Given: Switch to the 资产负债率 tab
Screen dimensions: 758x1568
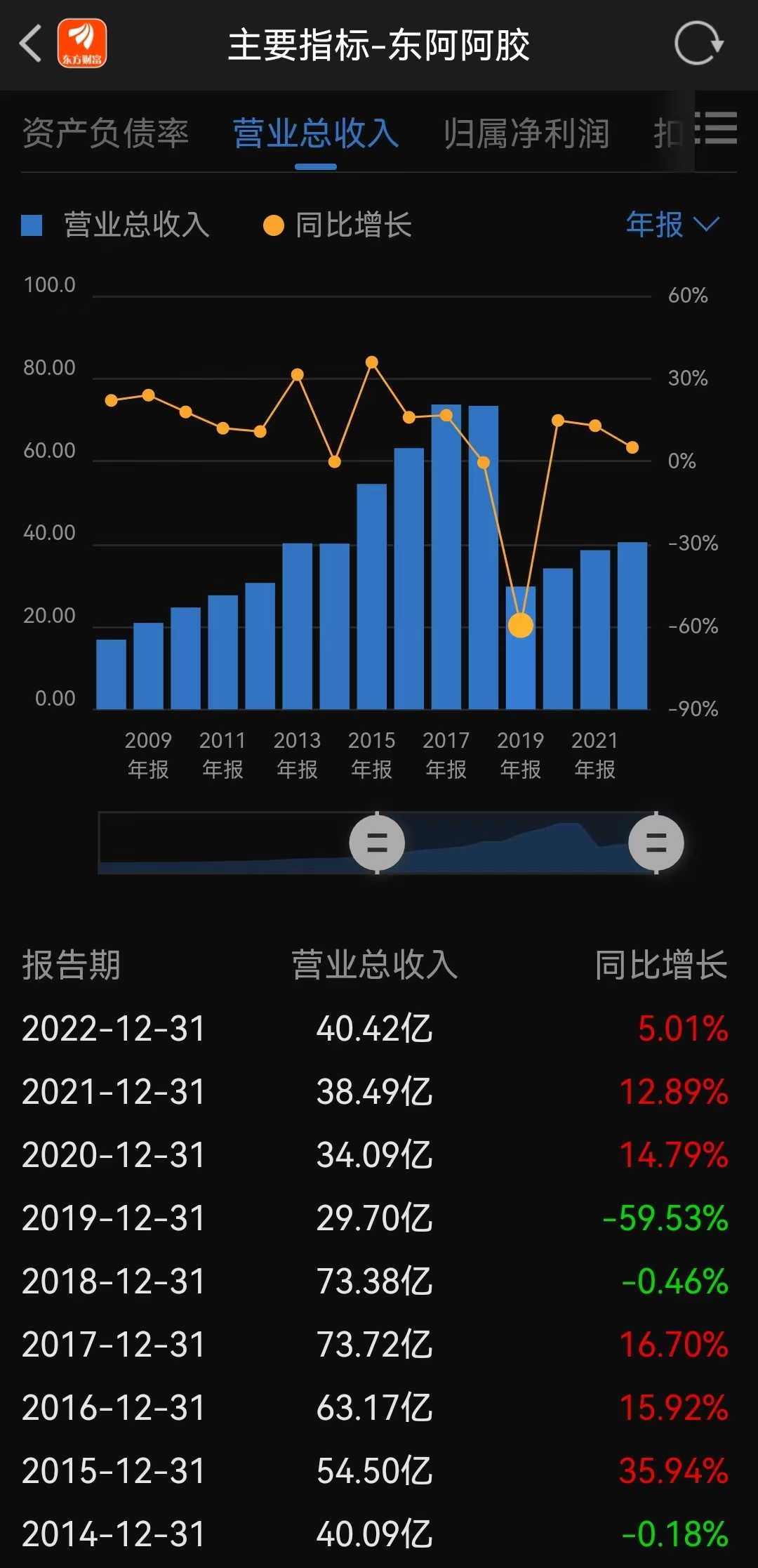Looking at the screenshot, I should (105, 133).
